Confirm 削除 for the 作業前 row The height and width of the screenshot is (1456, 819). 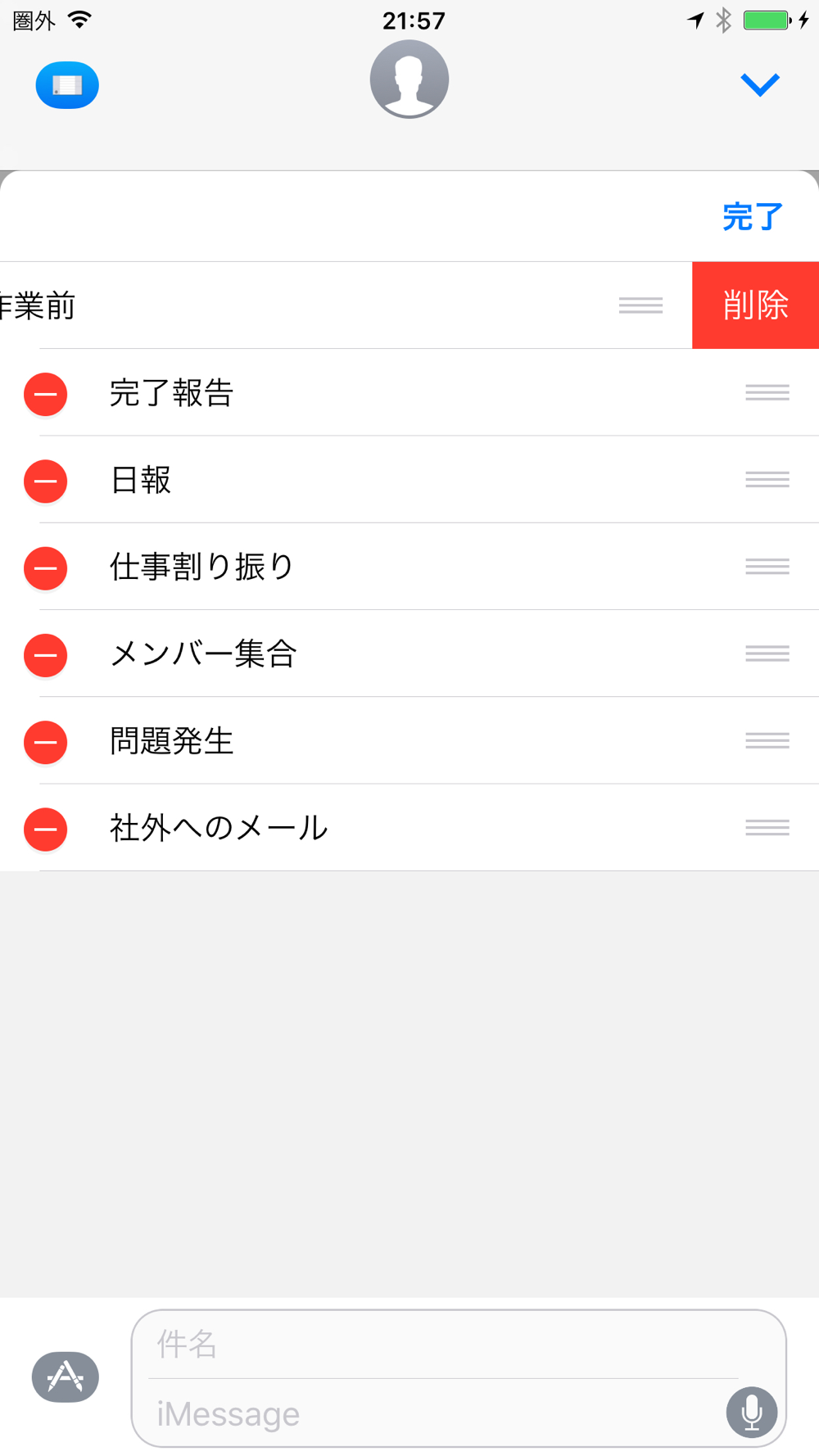point(755,305)
